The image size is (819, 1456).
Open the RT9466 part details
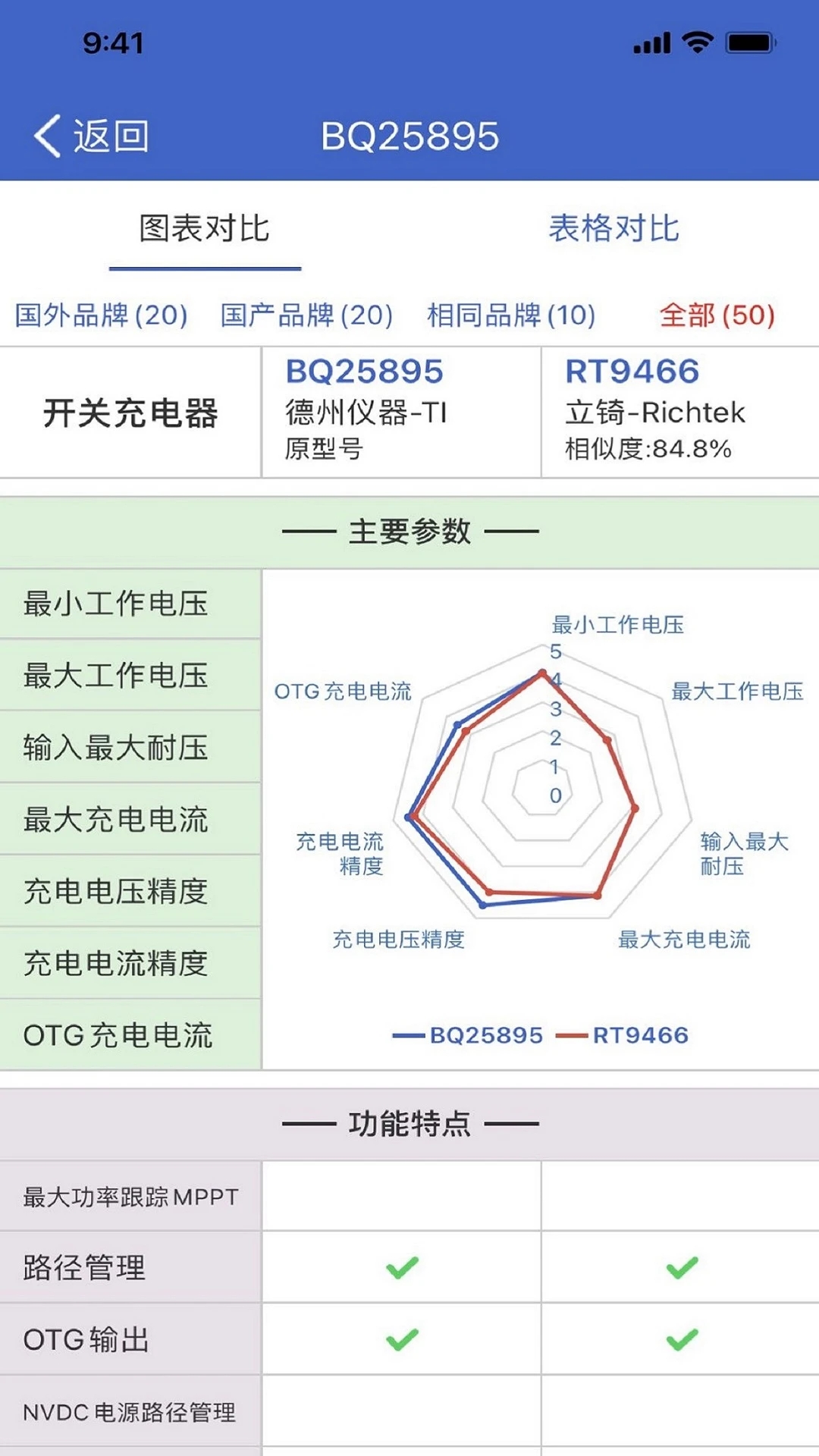click(x=632, y=372)
